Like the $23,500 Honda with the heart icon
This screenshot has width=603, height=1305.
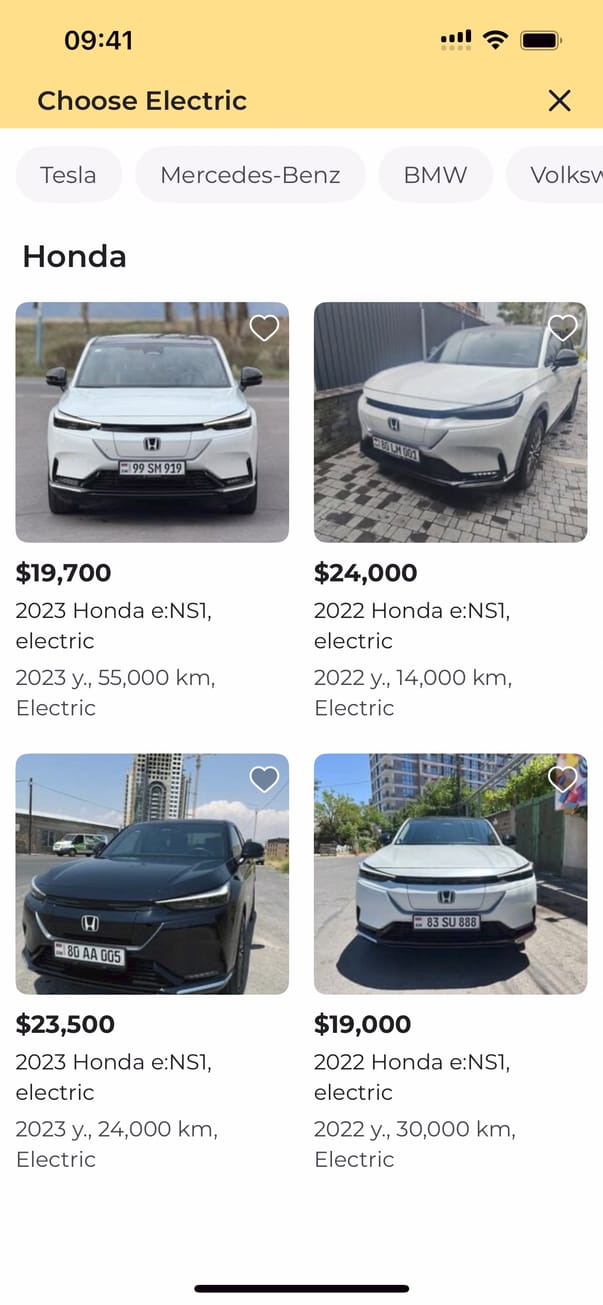264,779
